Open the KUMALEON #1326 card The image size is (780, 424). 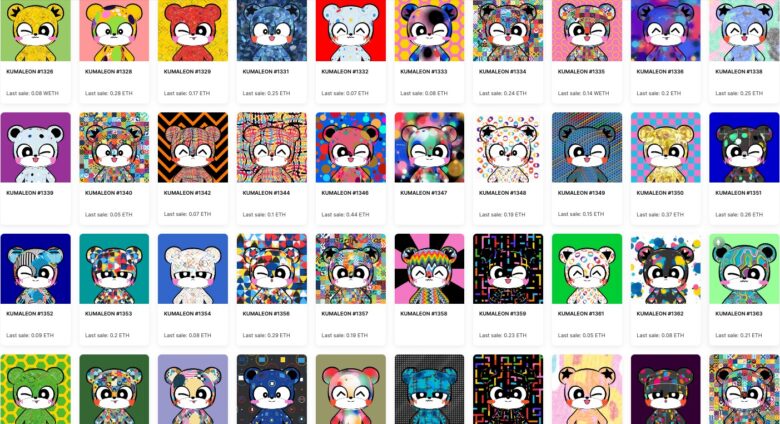pos(35,32)
